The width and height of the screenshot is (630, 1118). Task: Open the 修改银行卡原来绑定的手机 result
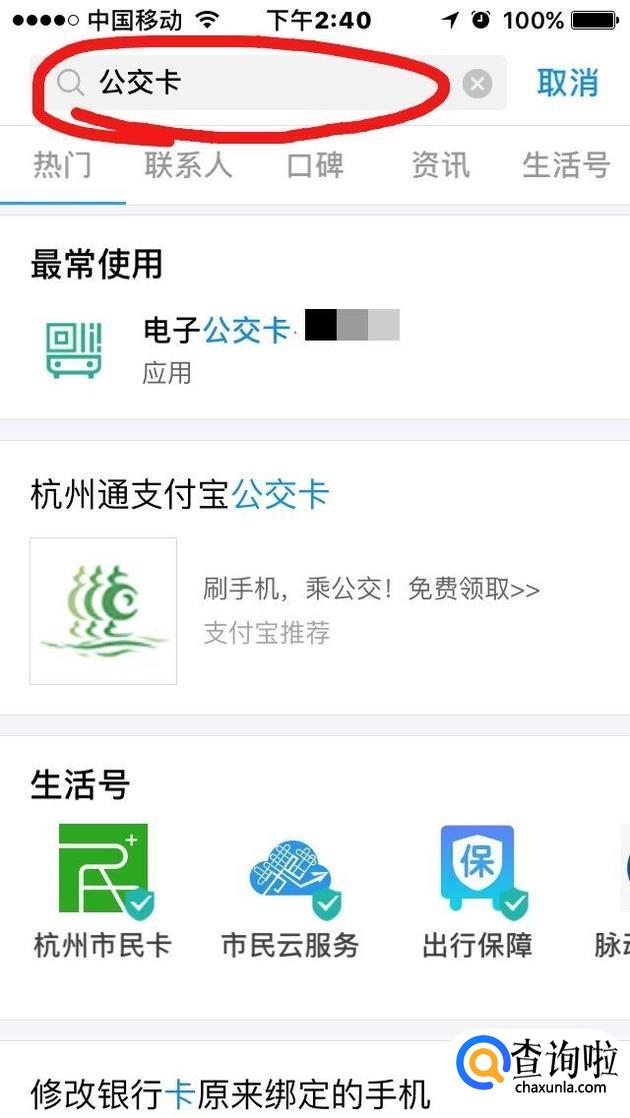[x=230, y=1093]
